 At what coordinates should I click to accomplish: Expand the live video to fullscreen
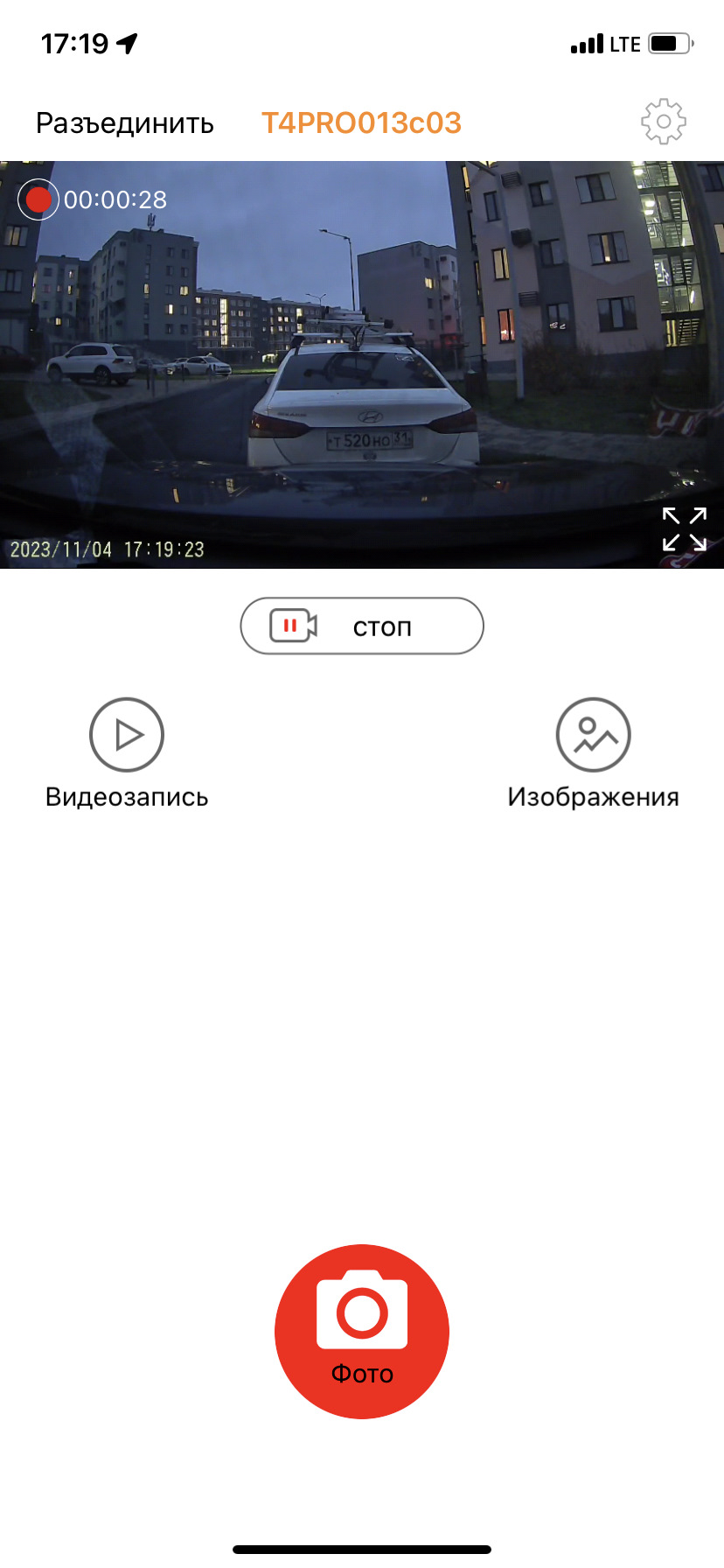pos(684,529)
